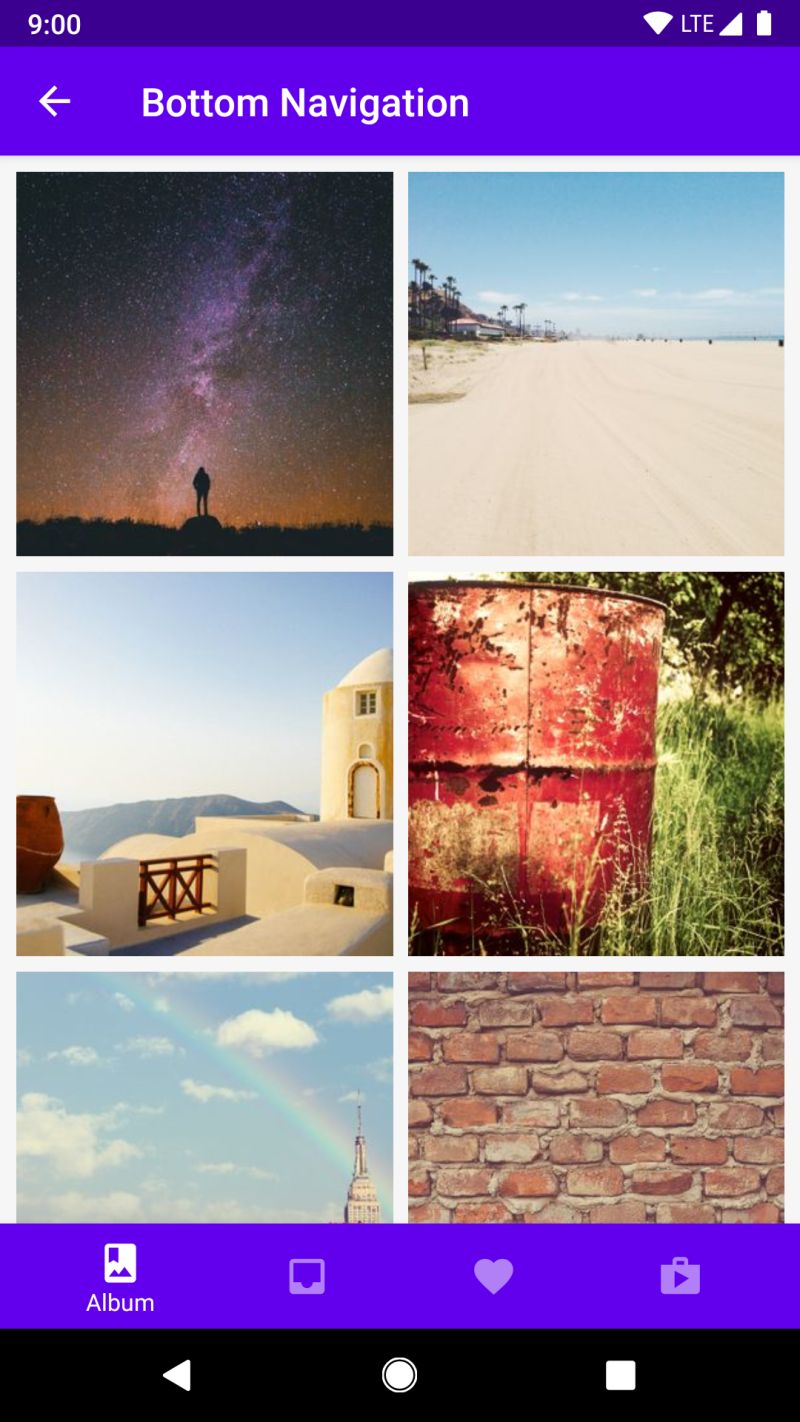Open recent apps from the navigation bar
Screen dimensions: 800x1422
pyautogui.click(x=620, y=1375)
